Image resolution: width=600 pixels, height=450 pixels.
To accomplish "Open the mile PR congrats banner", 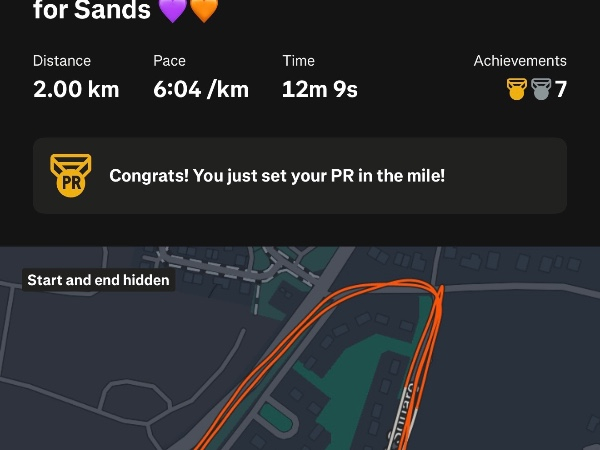I will point(299,176).
